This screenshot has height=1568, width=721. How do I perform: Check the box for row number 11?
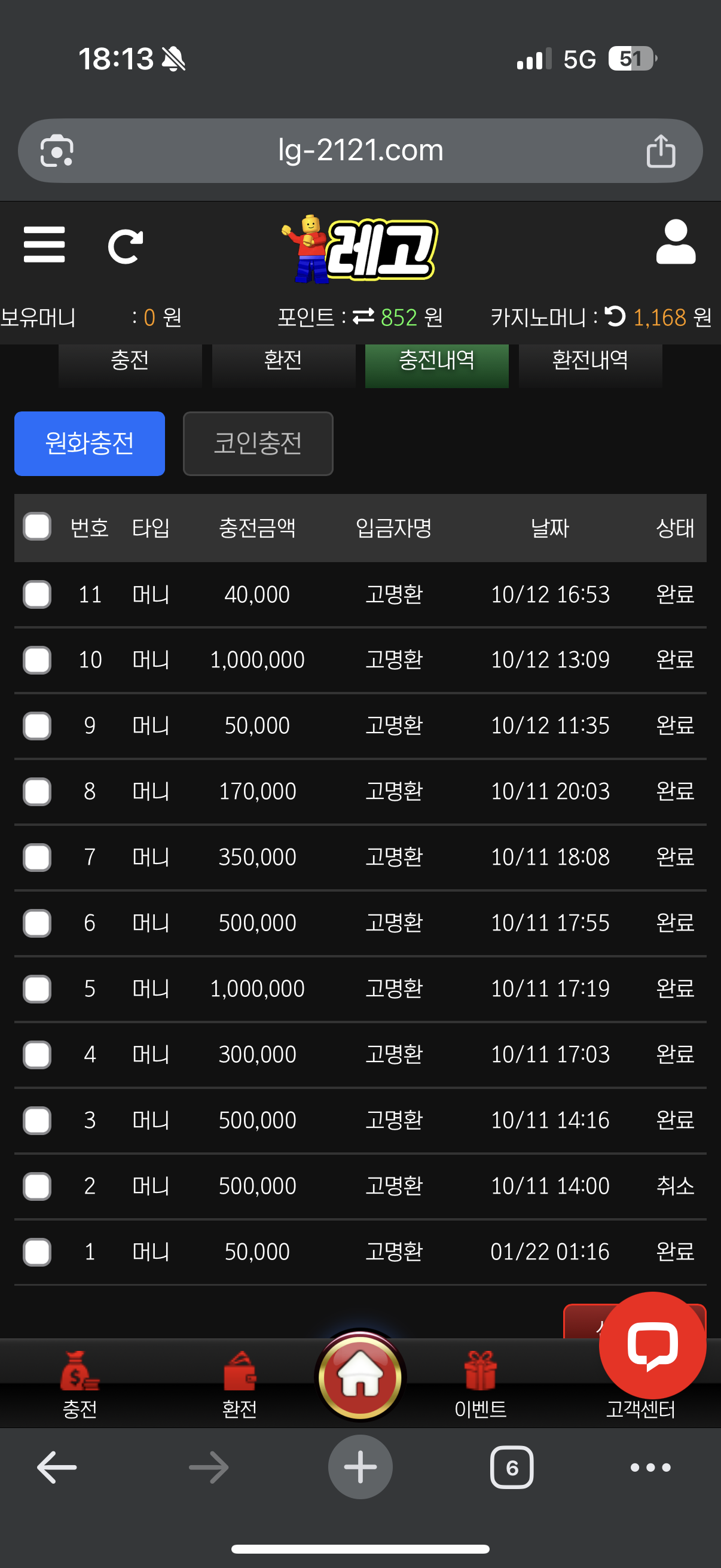coord(37,594)
